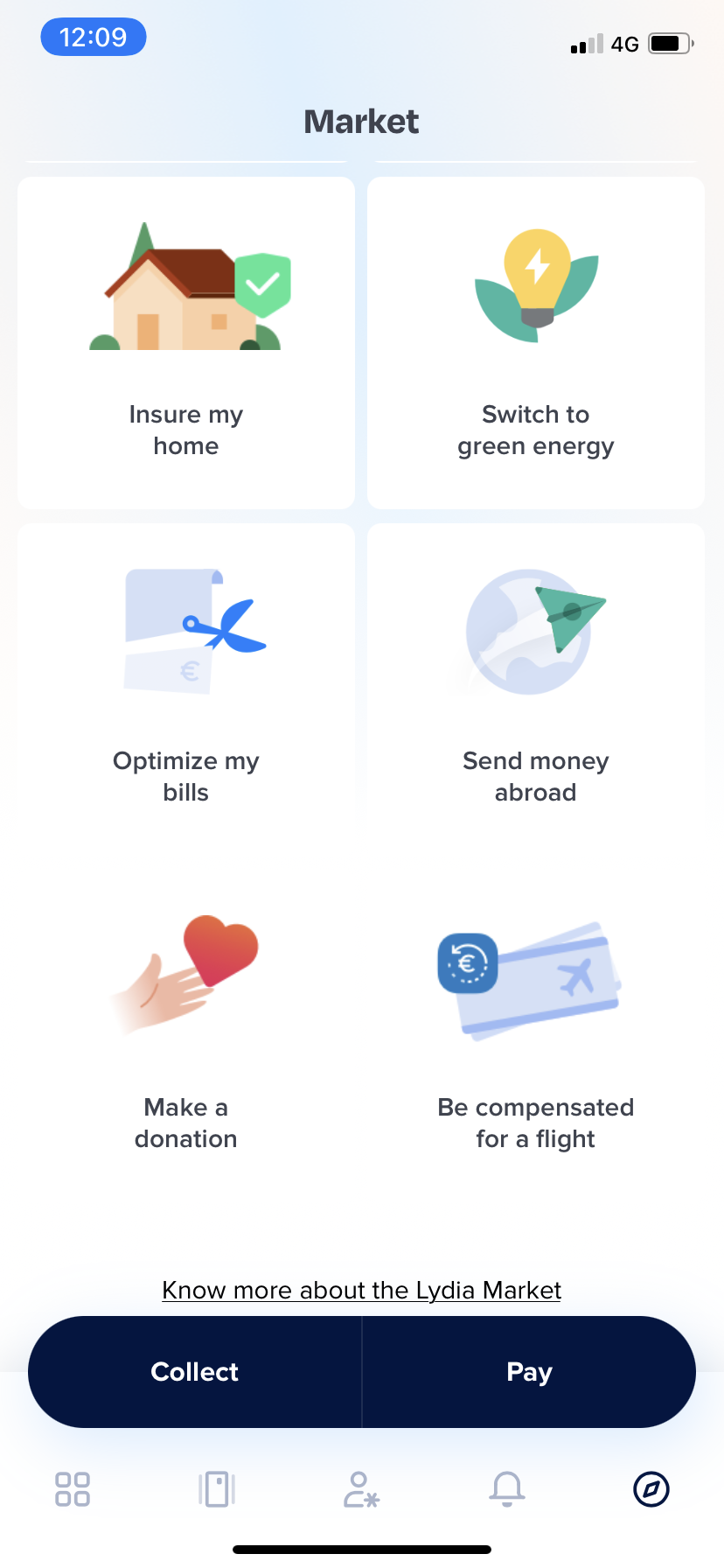Follow Know more about the Lydia Market link
The width and height of the screenshot is (724, 1568).
tap(361, 1291)
